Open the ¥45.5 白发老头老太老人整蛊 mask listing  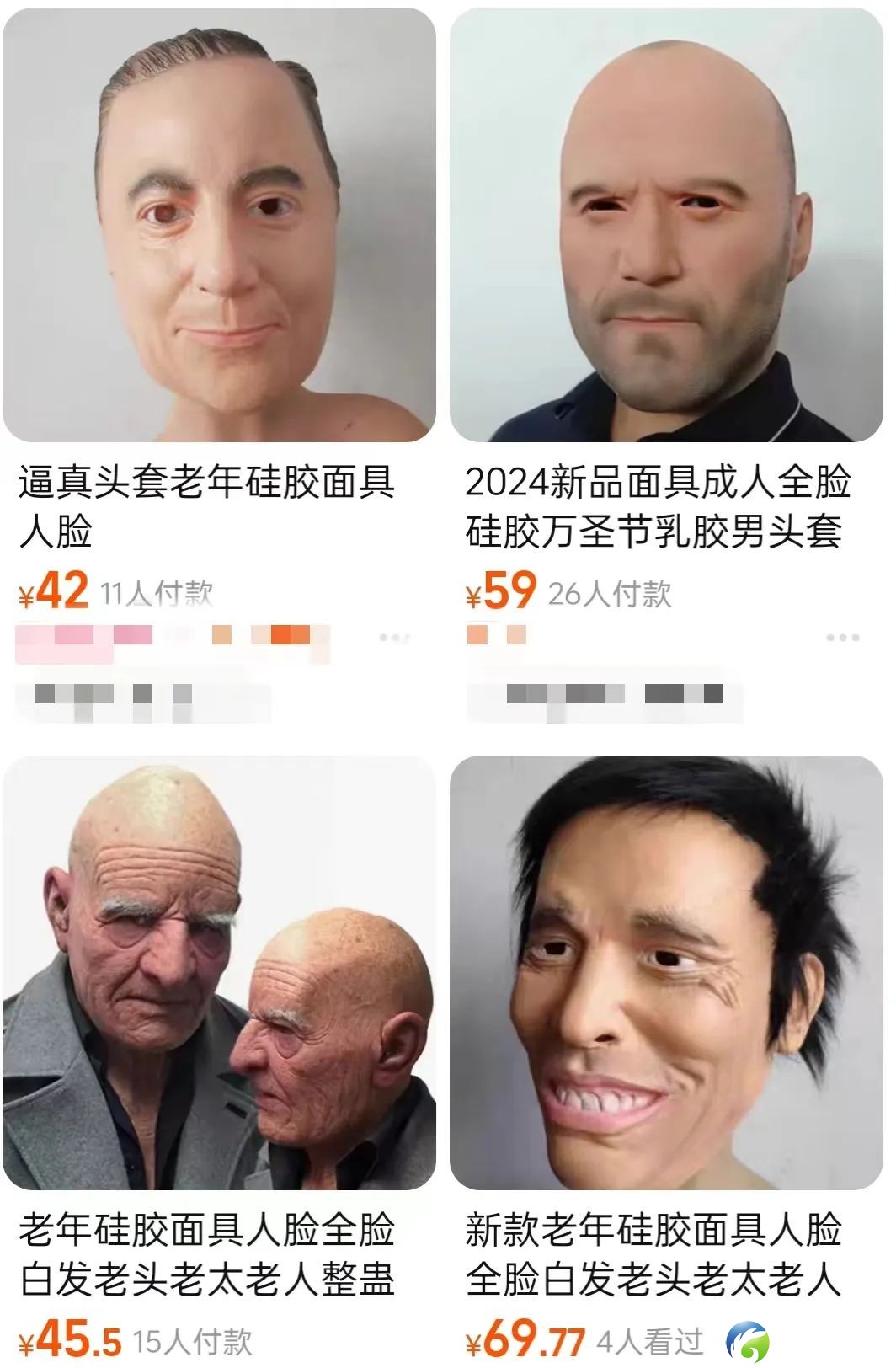tap(219, 973)
